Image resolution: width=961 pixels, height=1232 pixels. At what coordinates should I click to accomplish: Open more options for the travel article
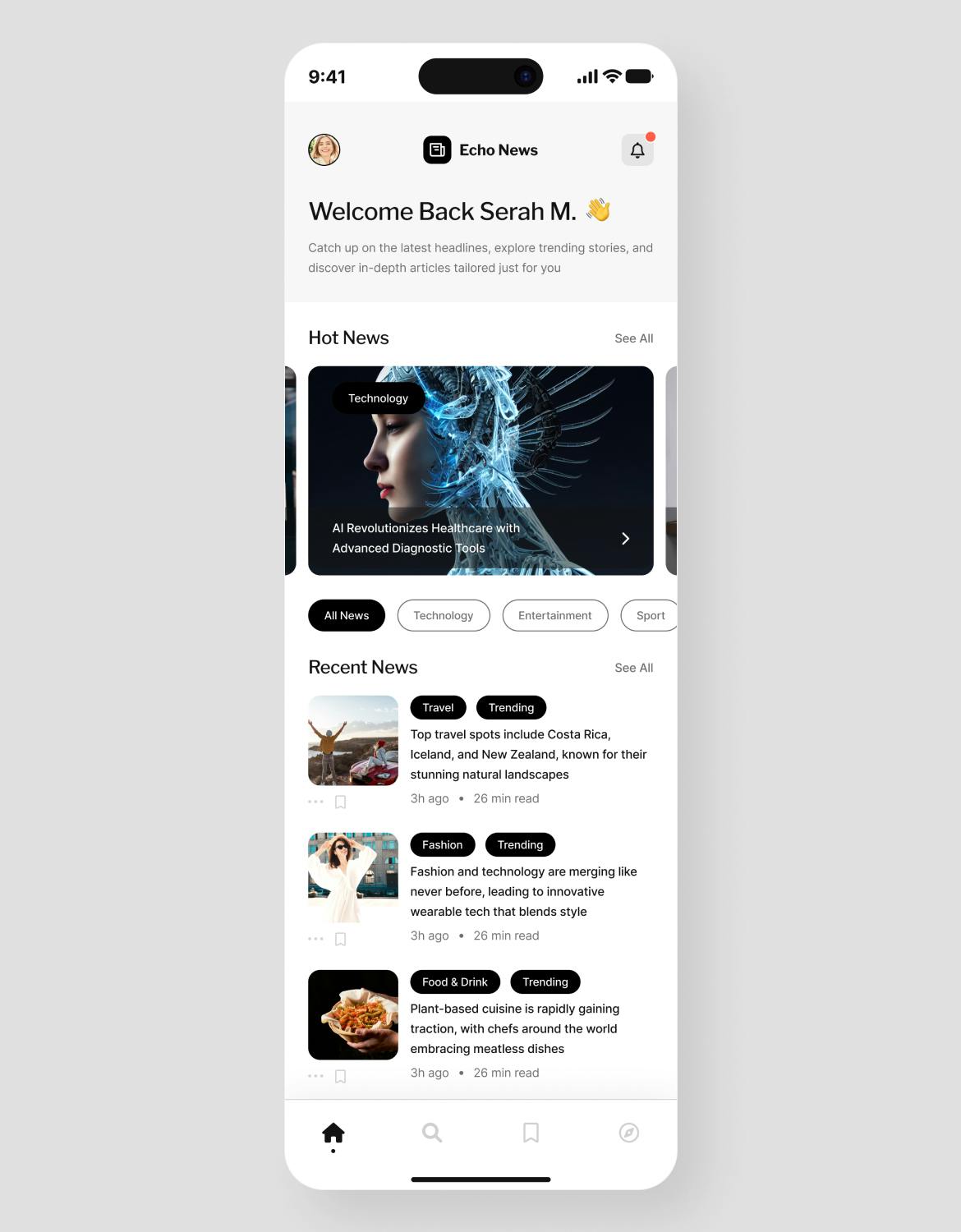pyautogui.click(x=315, y=802)
